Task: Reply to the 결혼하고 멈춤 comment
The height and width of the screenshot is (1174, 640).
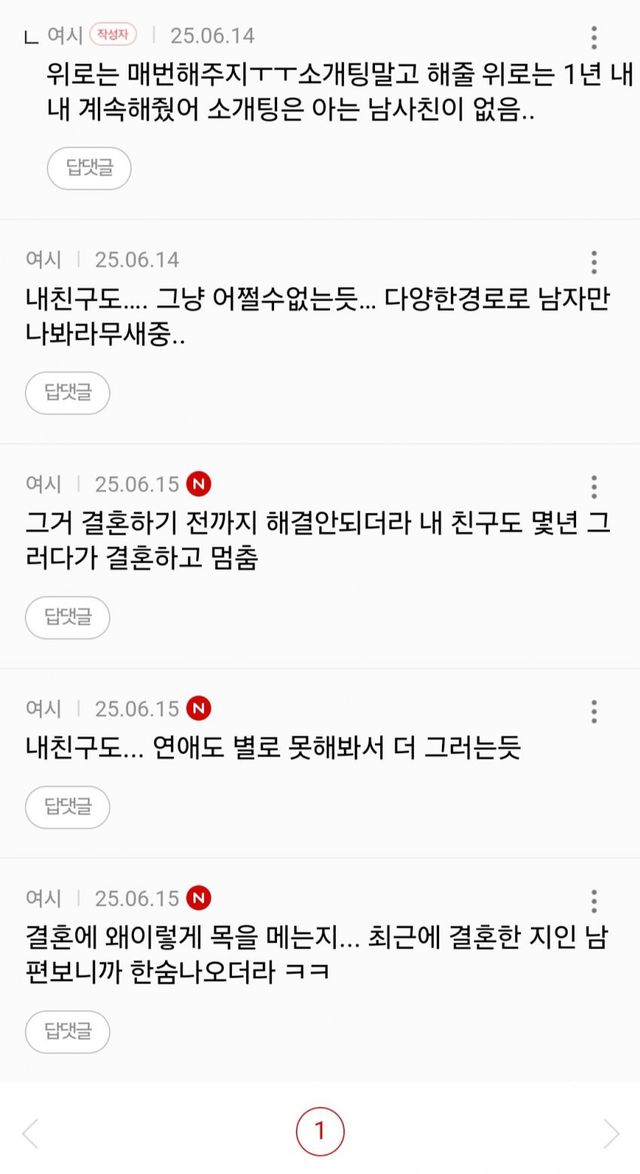Action: (x=67, y=617)
